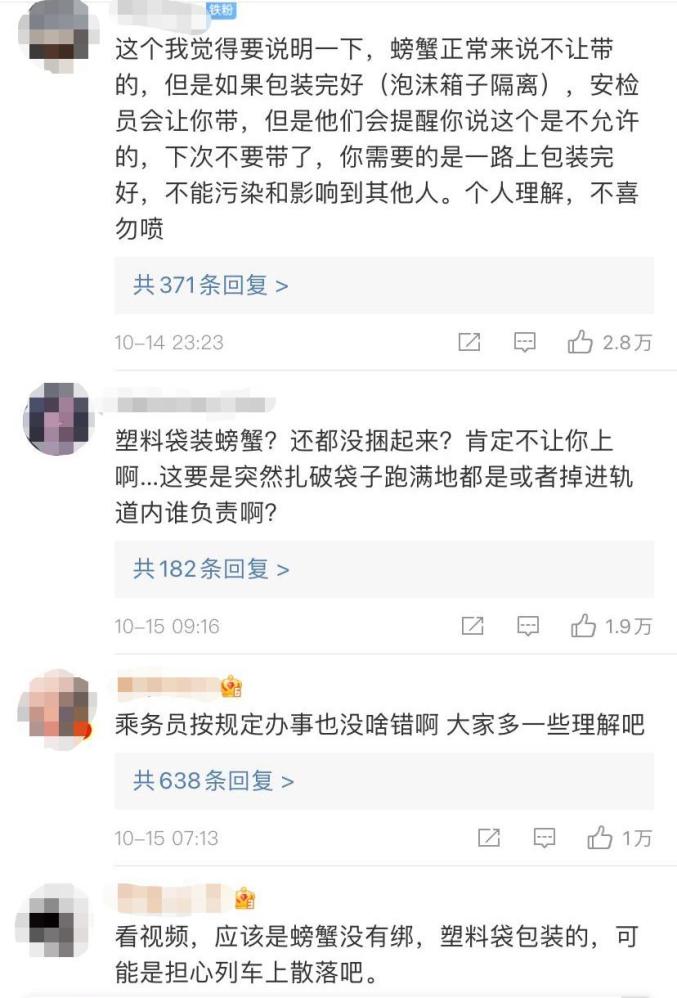Open the avatar of the 塑料袋装螃蟹 commenter

tap(56, 418)
